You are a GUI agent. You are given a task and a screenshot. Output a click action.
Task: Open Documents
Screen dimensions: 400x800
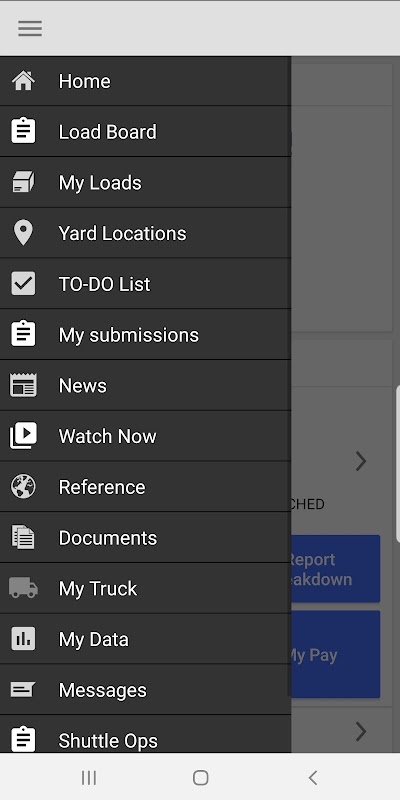pos(145,538)
